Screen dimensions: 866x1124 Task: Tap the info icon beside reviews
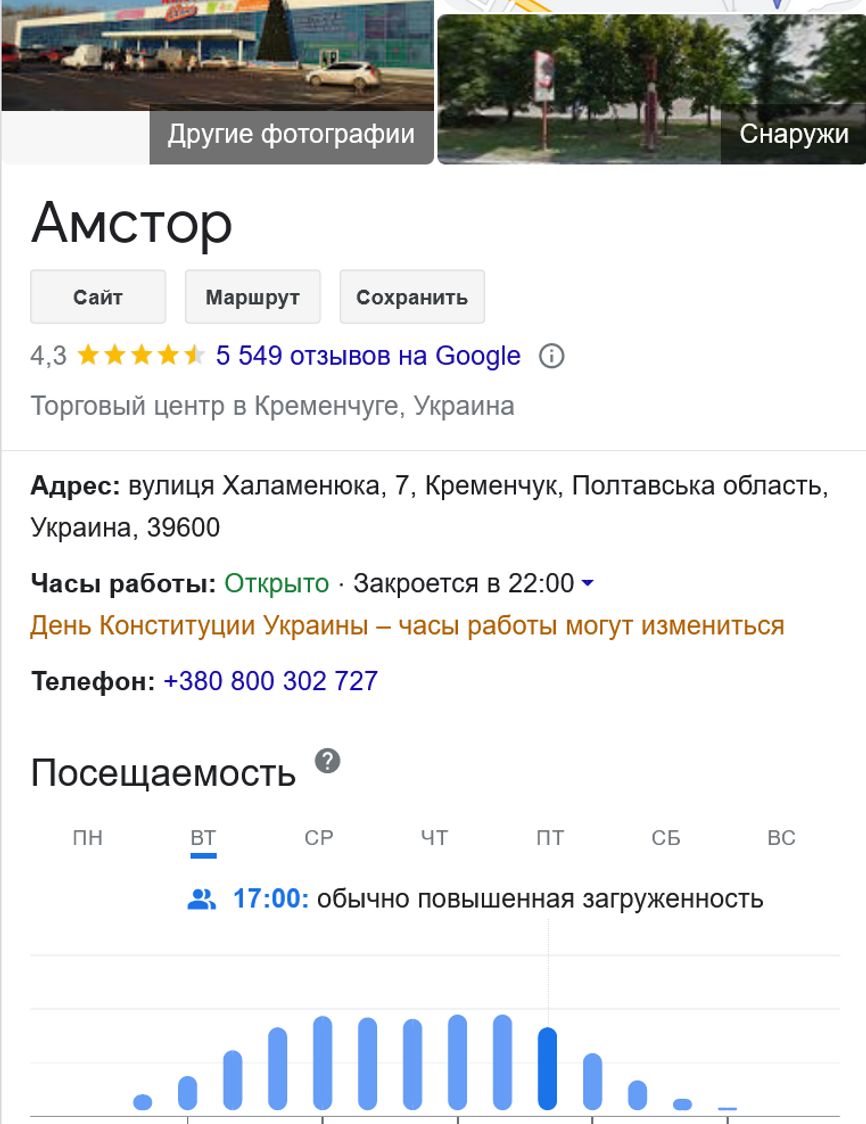551,356
